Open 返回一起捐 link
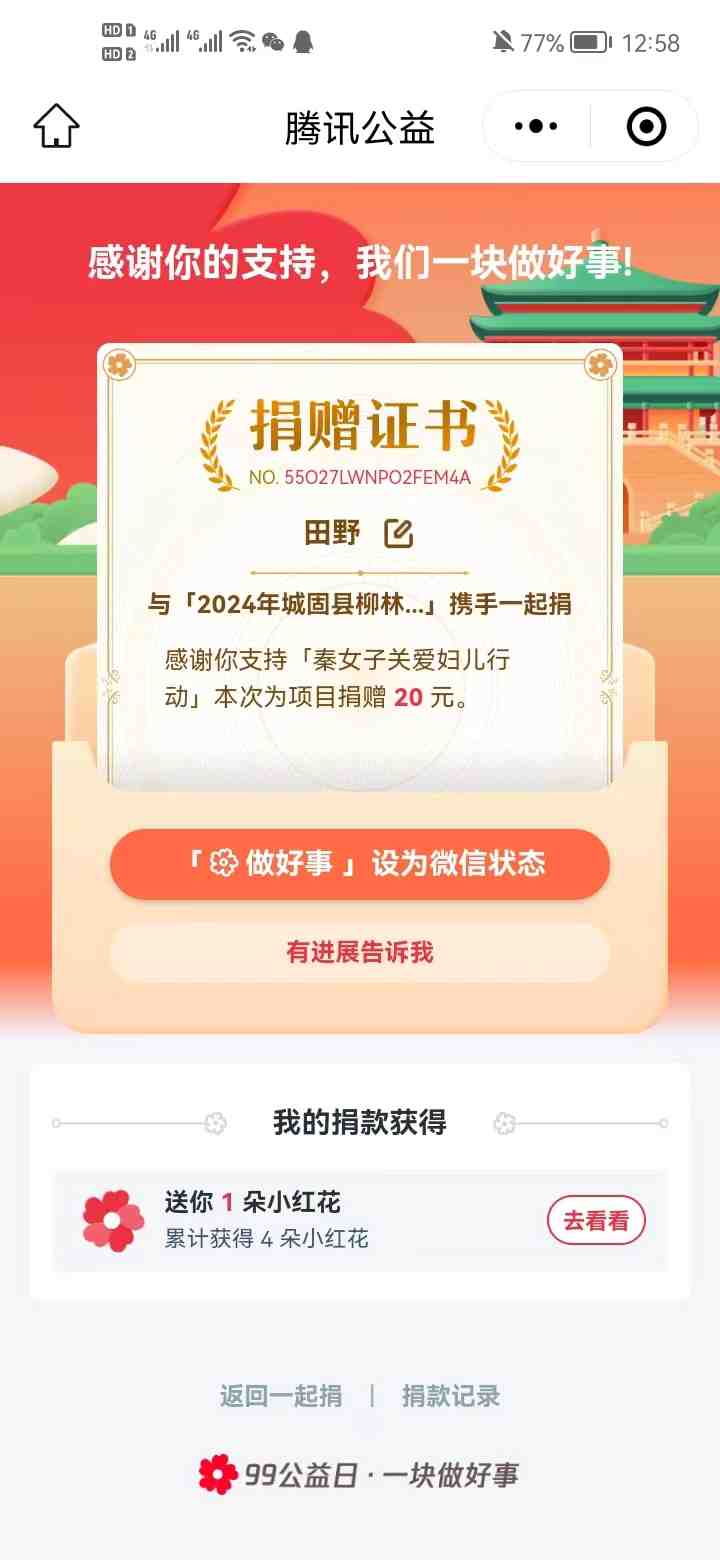 point(281,1396)
